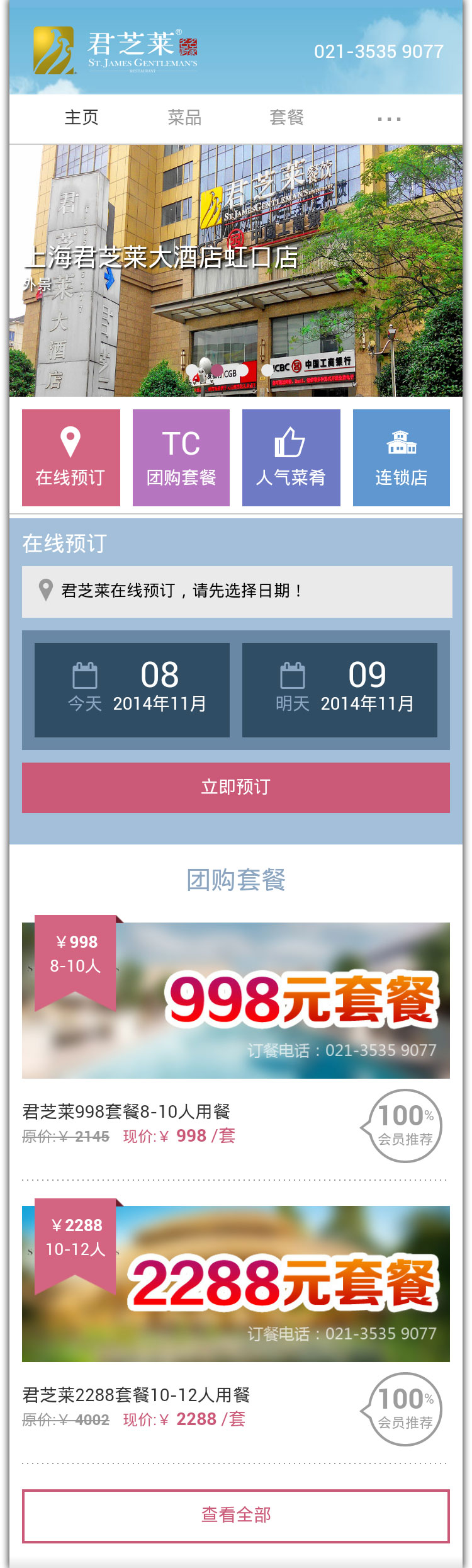472x1568 pixels.
Task: Tap the 在线预订 shortcut tile
Action: tap(71, 458)
